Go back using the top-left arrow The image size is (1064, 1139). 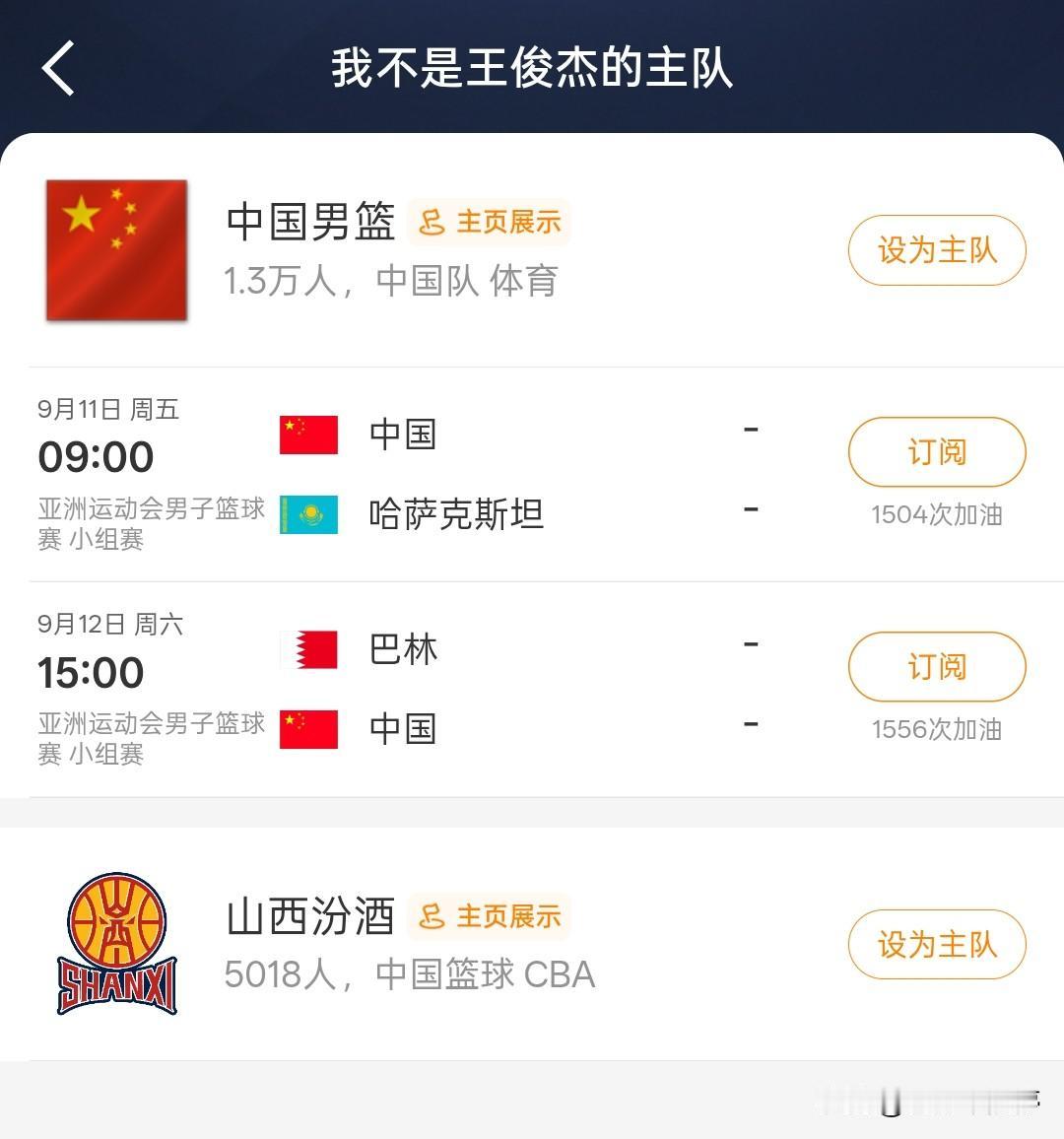[58, 68]
